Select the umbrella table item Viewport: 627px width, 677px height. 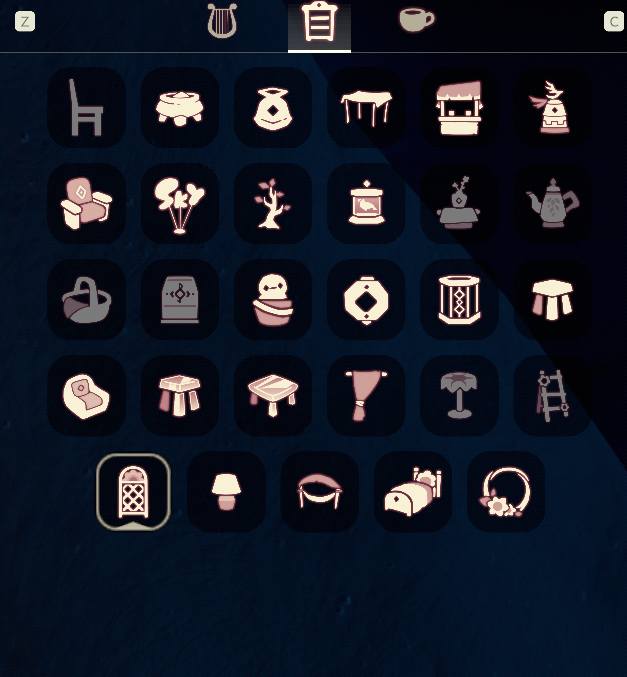click(459, 395)
